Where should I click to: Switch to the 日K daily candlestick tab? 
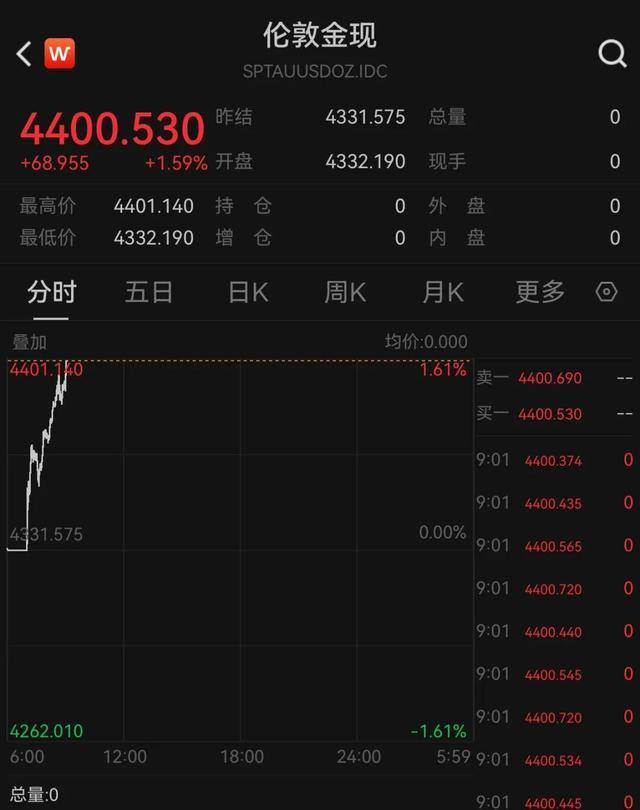coord(248,292)
